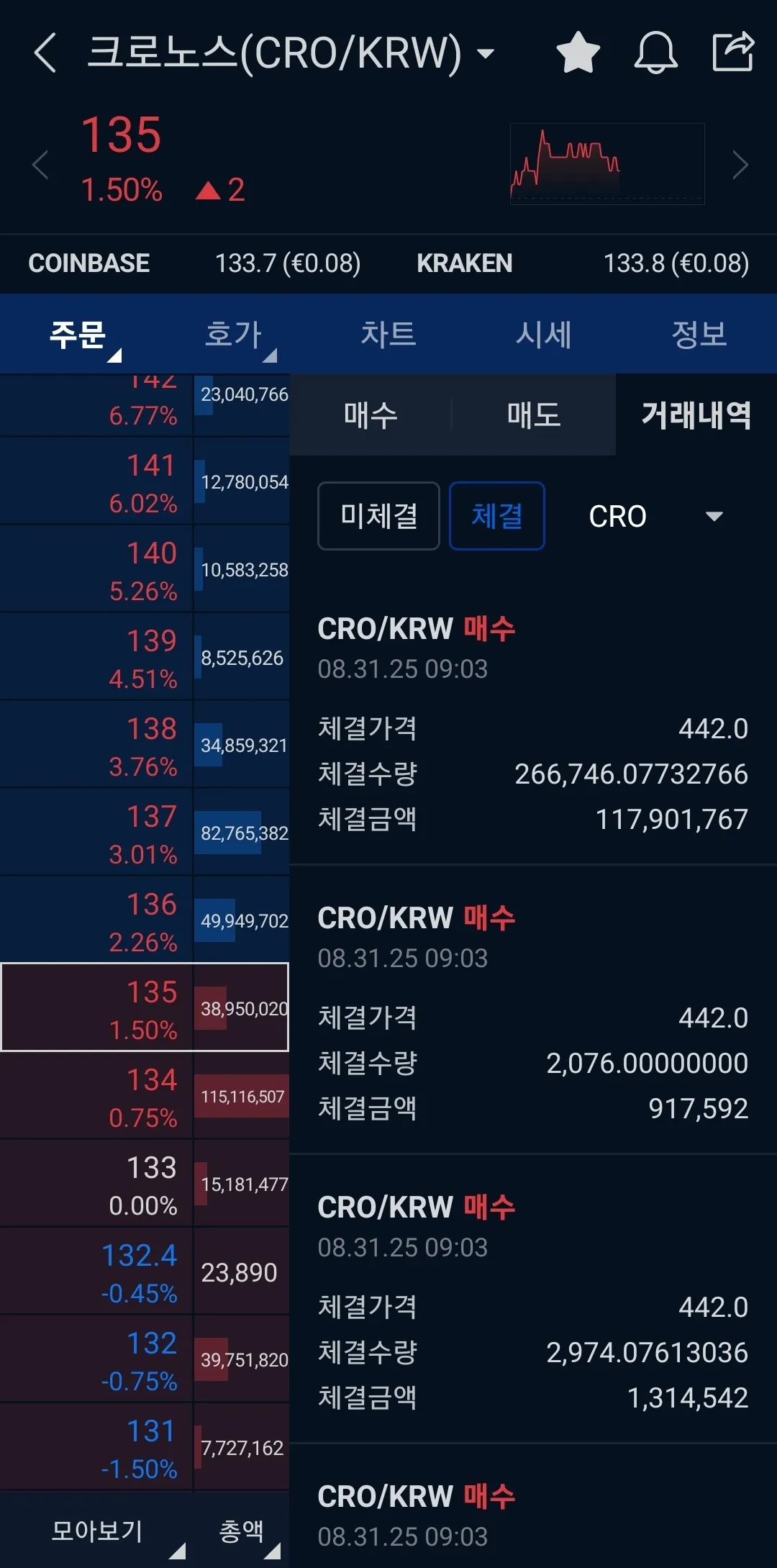
Task: Select the 매도 sell tab
Action: pyautogui.click(x=533, y=415)
